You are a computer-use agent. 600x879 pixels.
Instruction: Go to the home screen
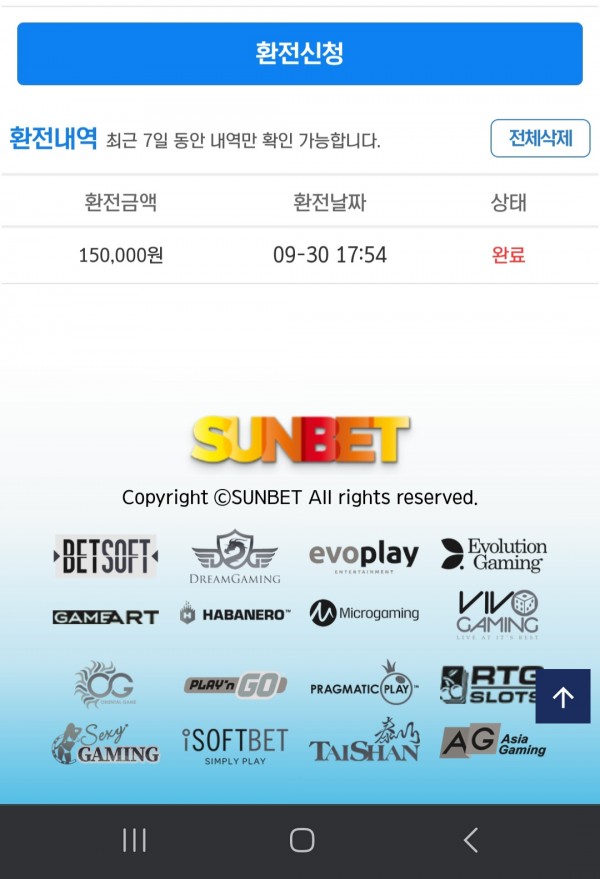(x=302, y=841)
